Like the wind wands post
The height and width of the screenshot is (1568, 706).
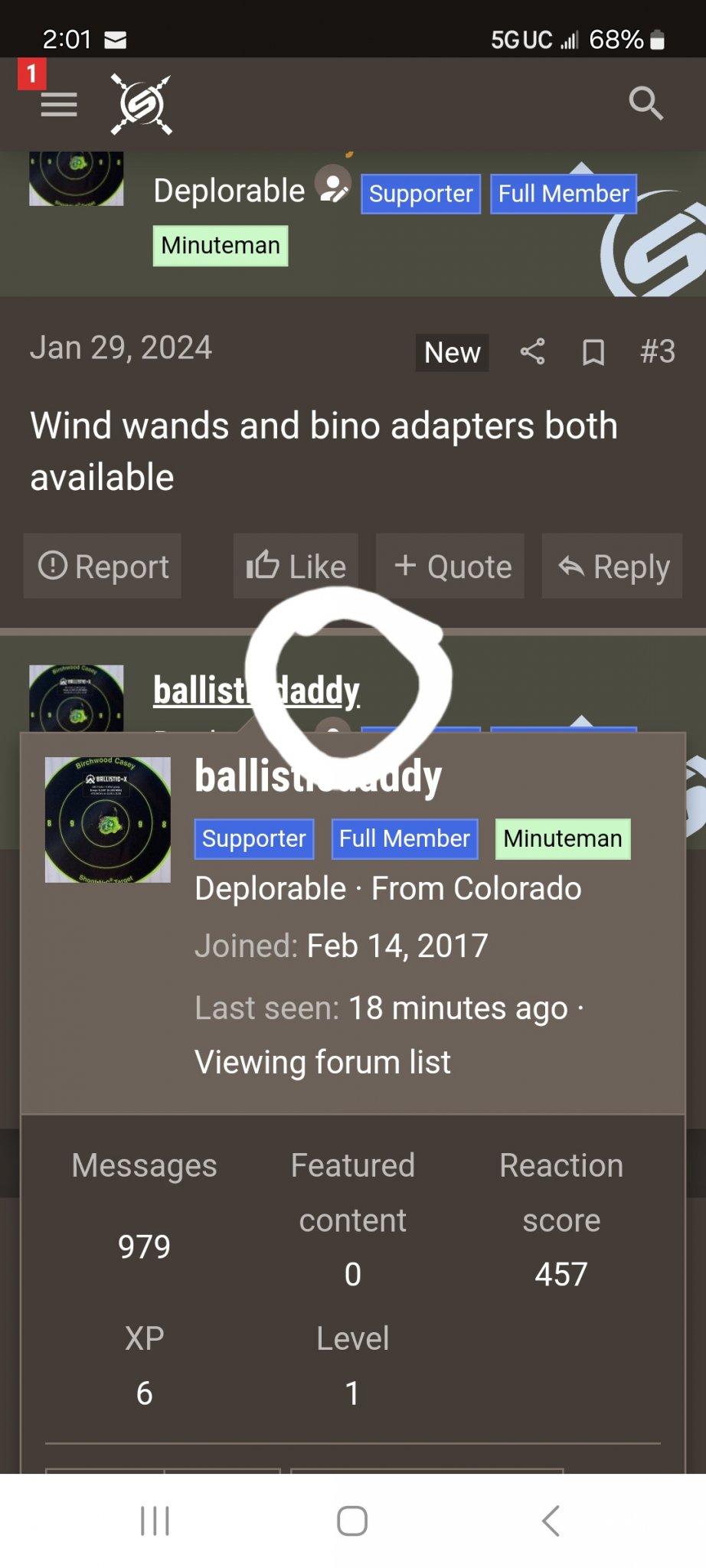point(296,567)
